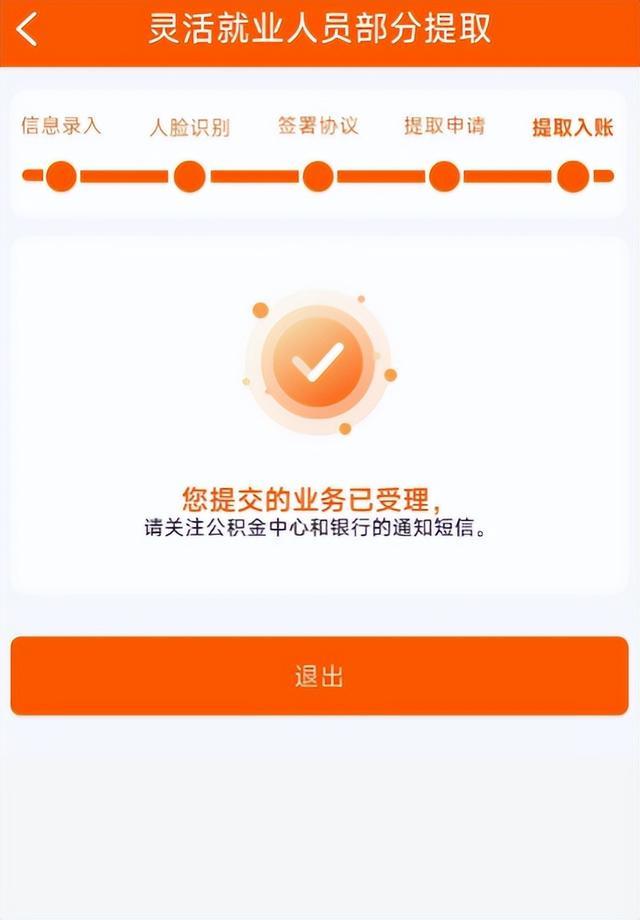Viewport: 640px width, 920px height.
Task: Go back using the top-left arrow
Action: pyautogui.click(x=27, y=30)
